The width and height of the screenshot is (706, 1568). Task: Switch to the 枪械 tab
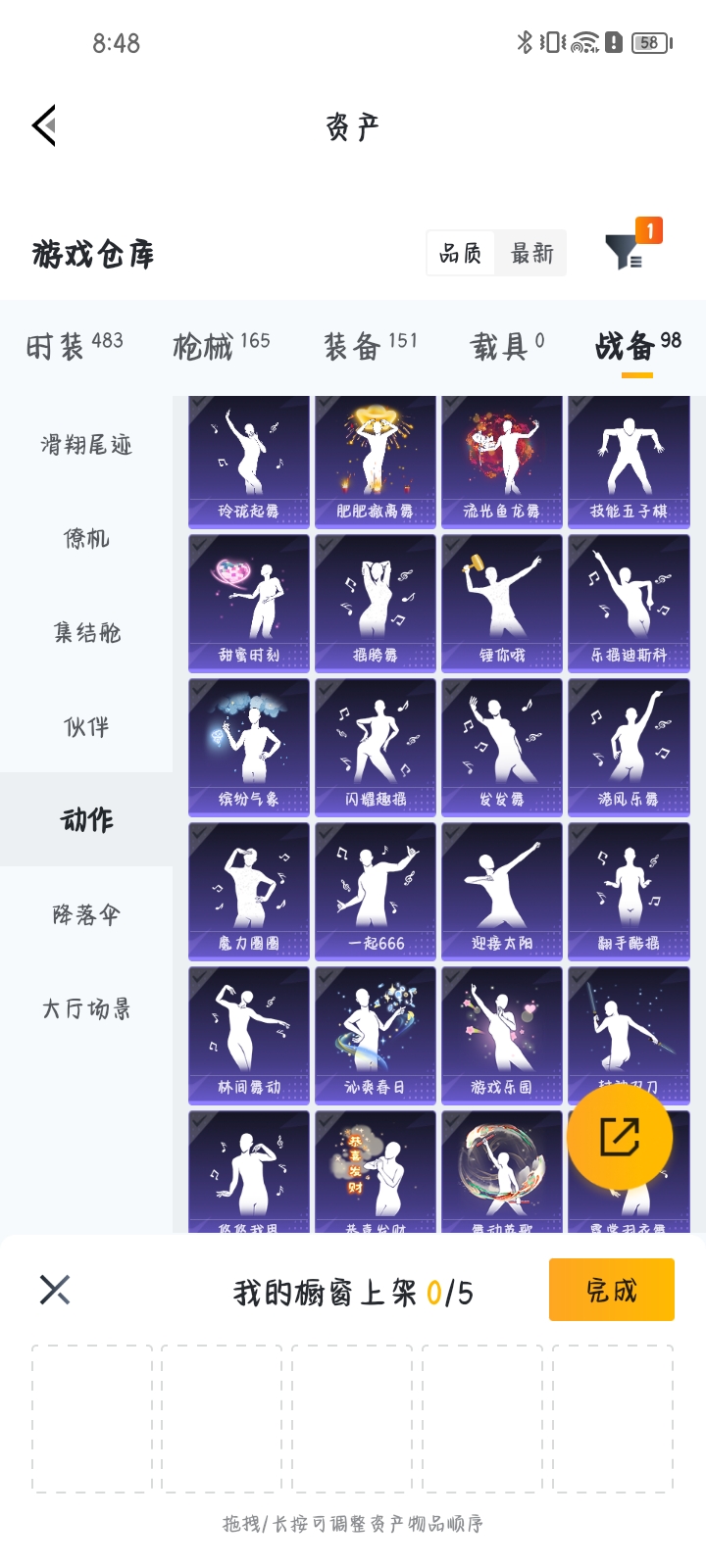point(222,345)
